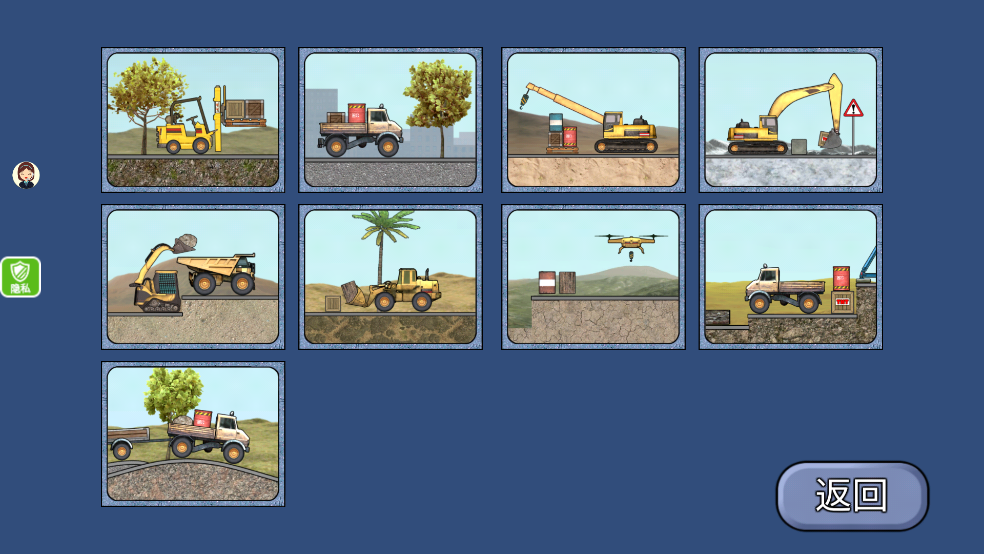This screenshot has height=554, width=984.
Task: Open the excavator with warning sign level
Action: pyautogui.click(x=790, y=120)
